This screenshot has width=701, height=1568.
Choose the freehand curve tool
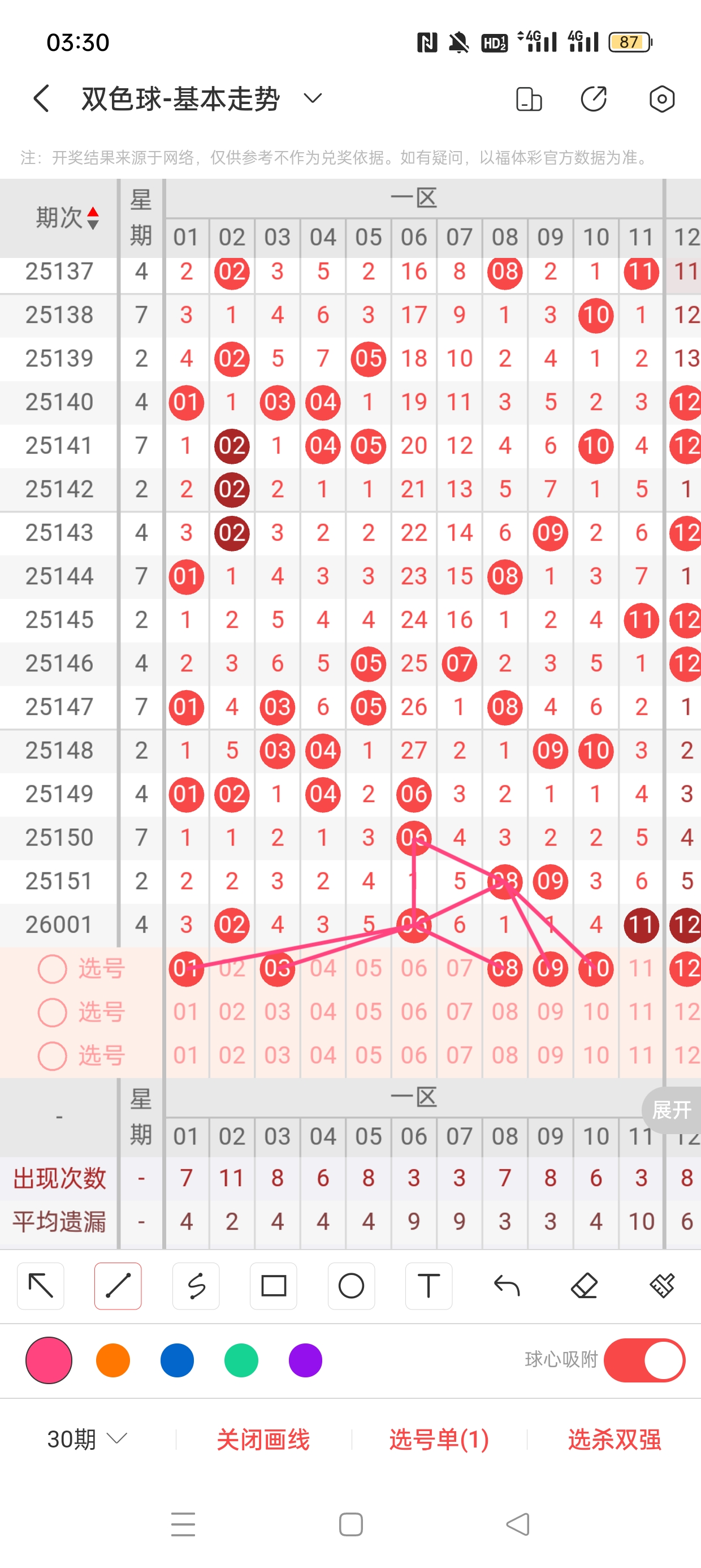[196, 1286]
